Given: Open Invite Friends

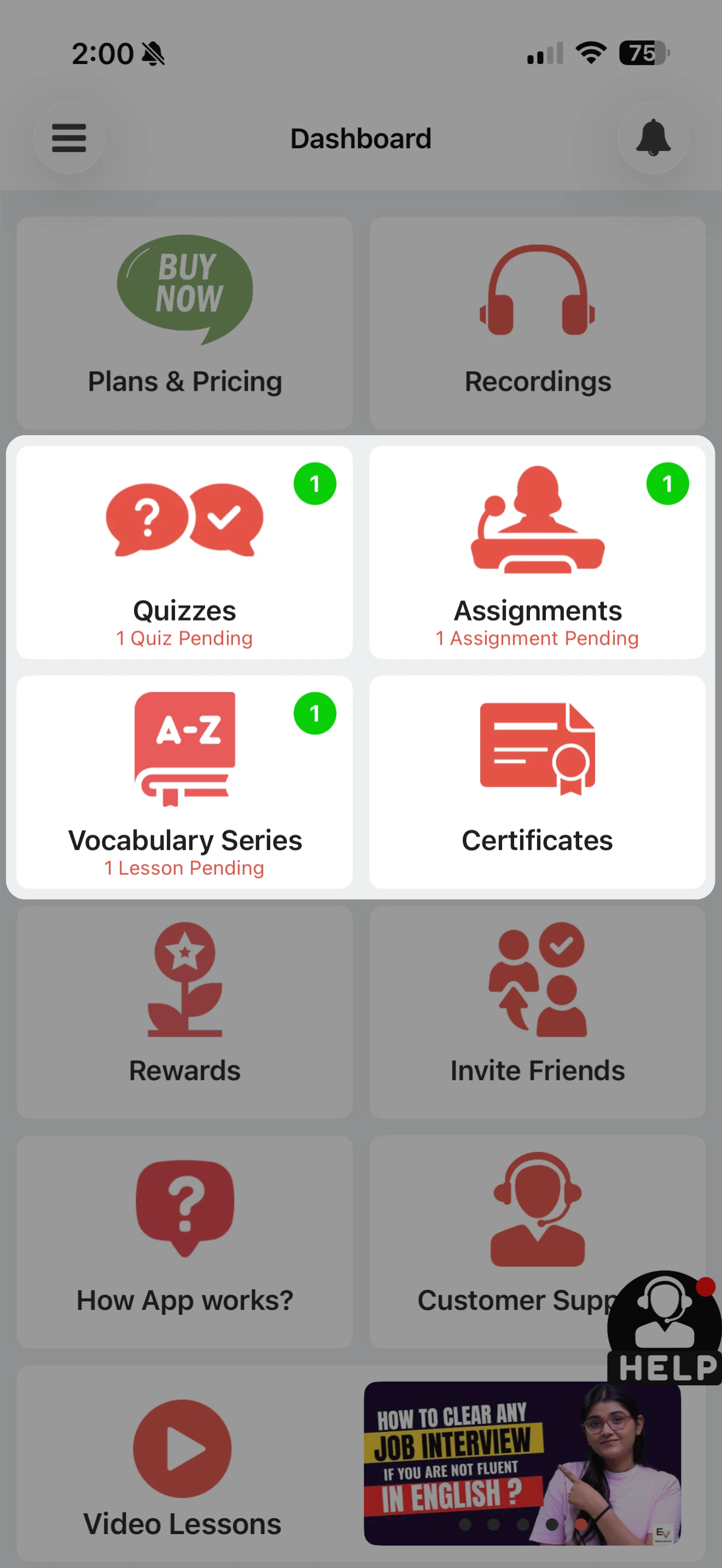Looking at the screenshot, I should pos(537,1011).
